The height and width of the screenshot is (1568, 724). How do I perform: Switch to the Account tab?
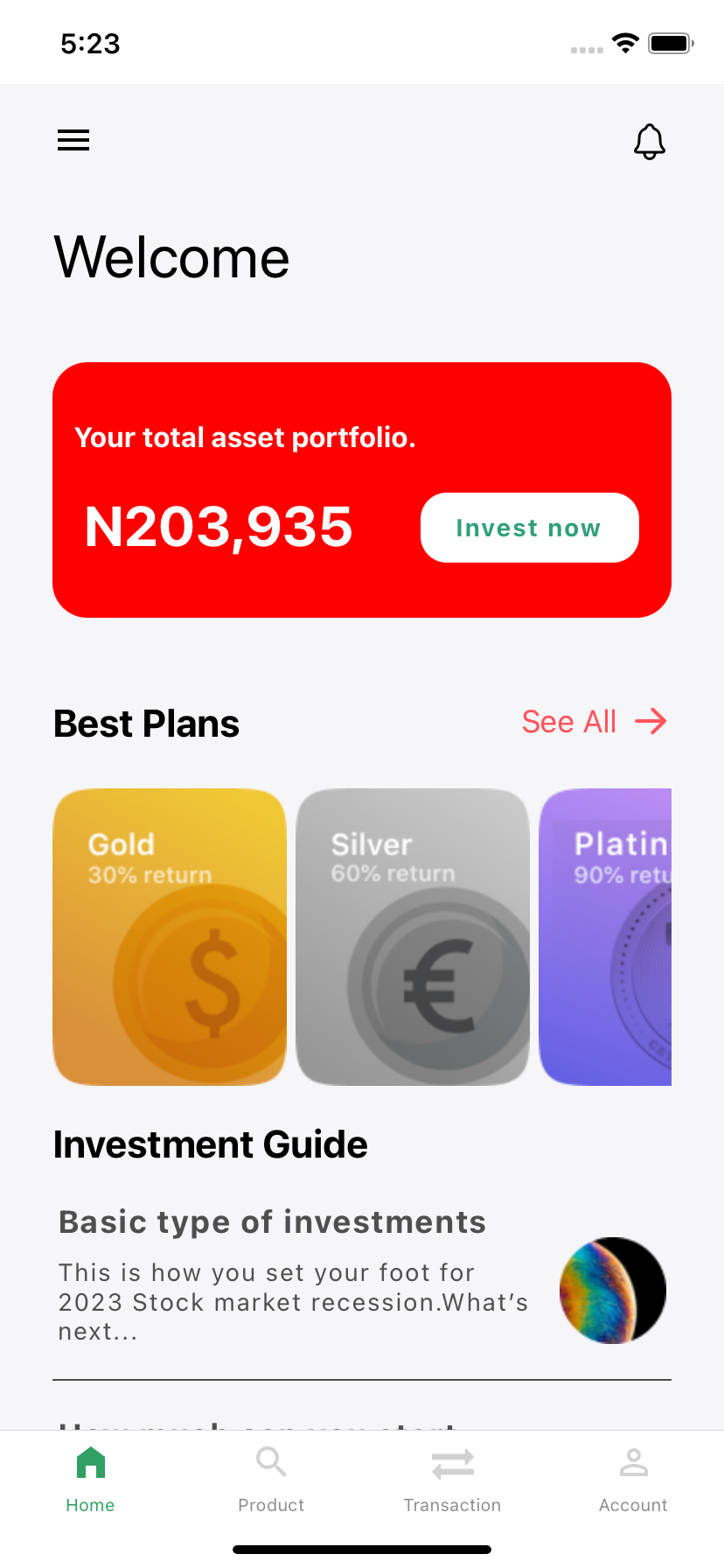633,1479
